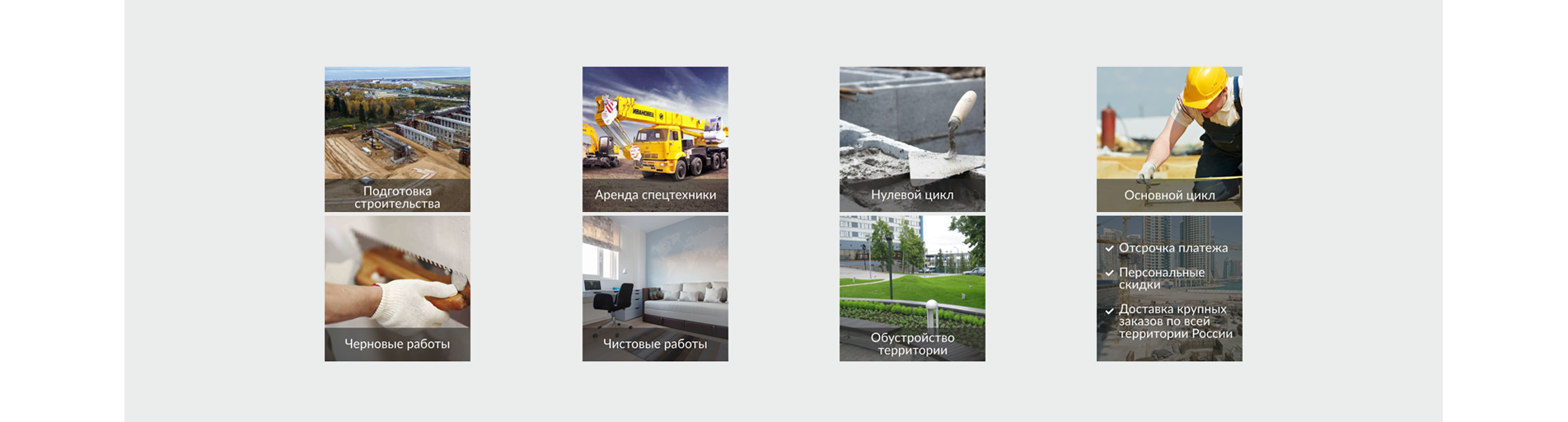The height and width of the screenshot is (422, 1568).
Task: Open the Черновые работы tile
Action: click(x=397, y=288)
